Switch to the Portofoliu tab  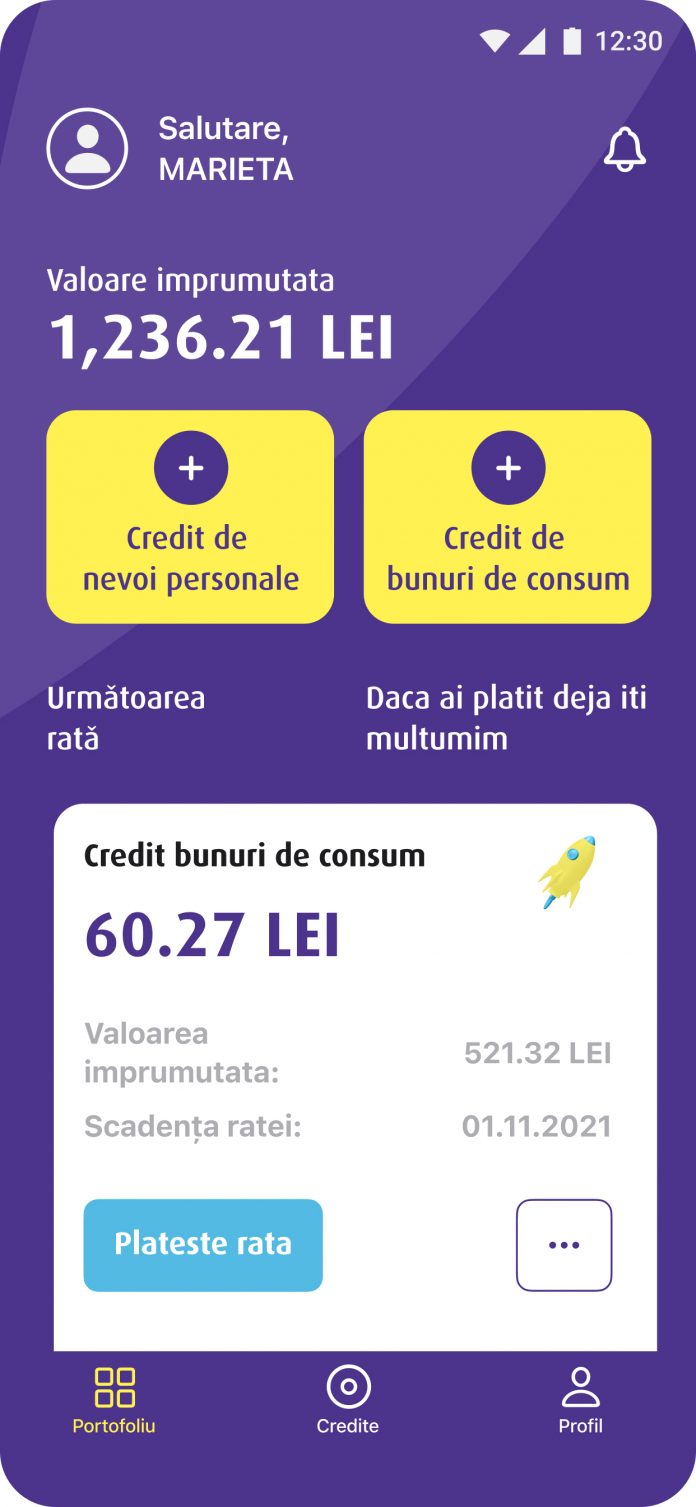[114, 1400]
